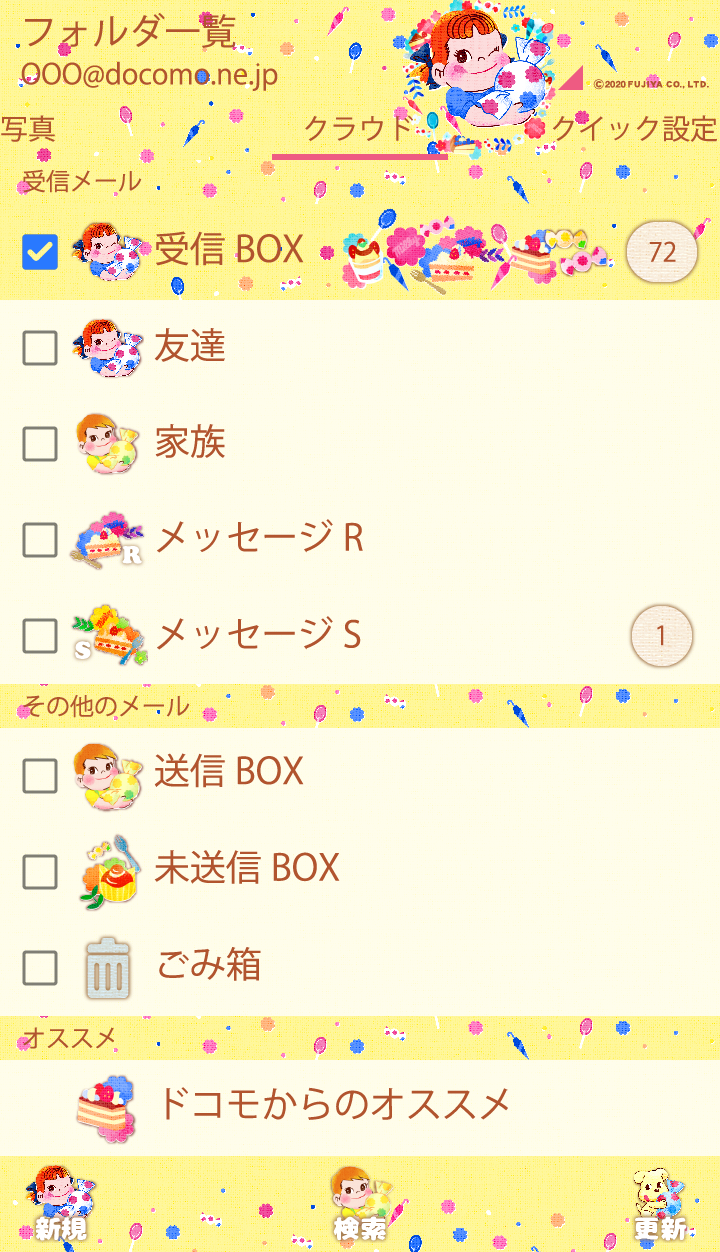Check the メッセージ R checkbox
The image size is (720, 1252).
pyautogui.click(x=40, y=540)
